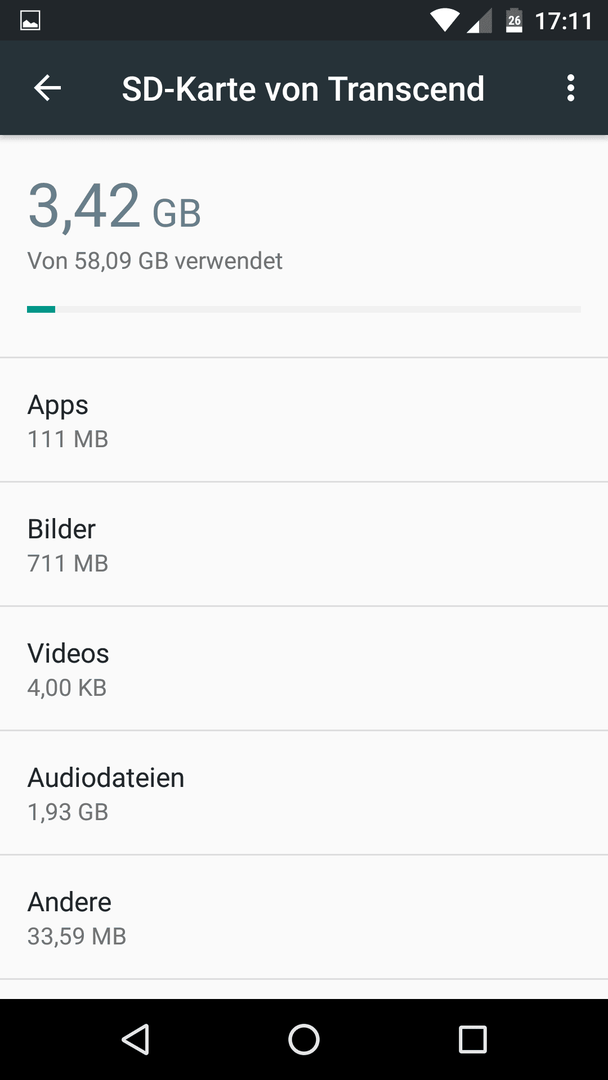This screenshot has width=608, height=1080.
Task: Open the Apps storage row
Action: click(x=304, y=420)
